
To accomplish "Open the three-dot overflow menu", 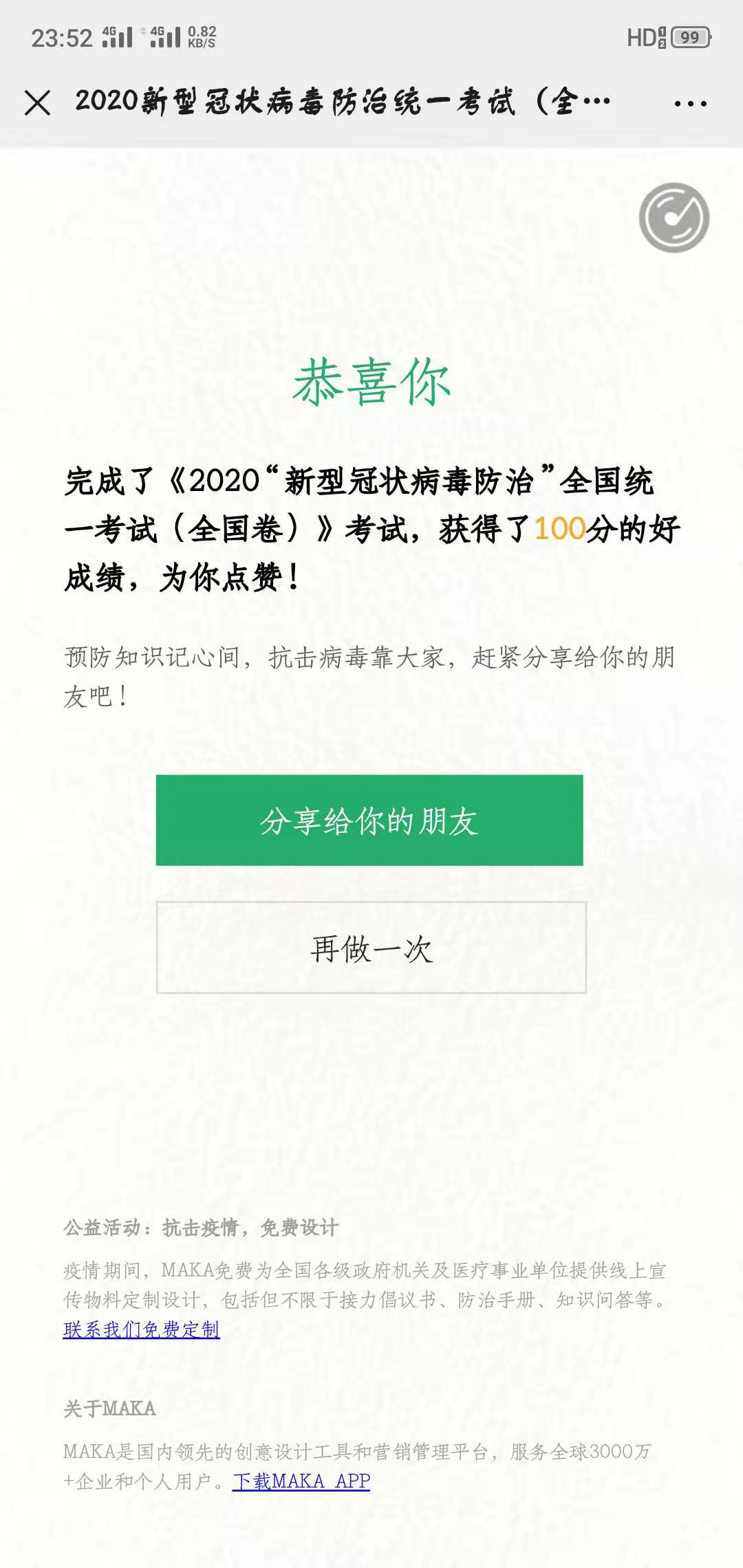I will tap(690, 104).
